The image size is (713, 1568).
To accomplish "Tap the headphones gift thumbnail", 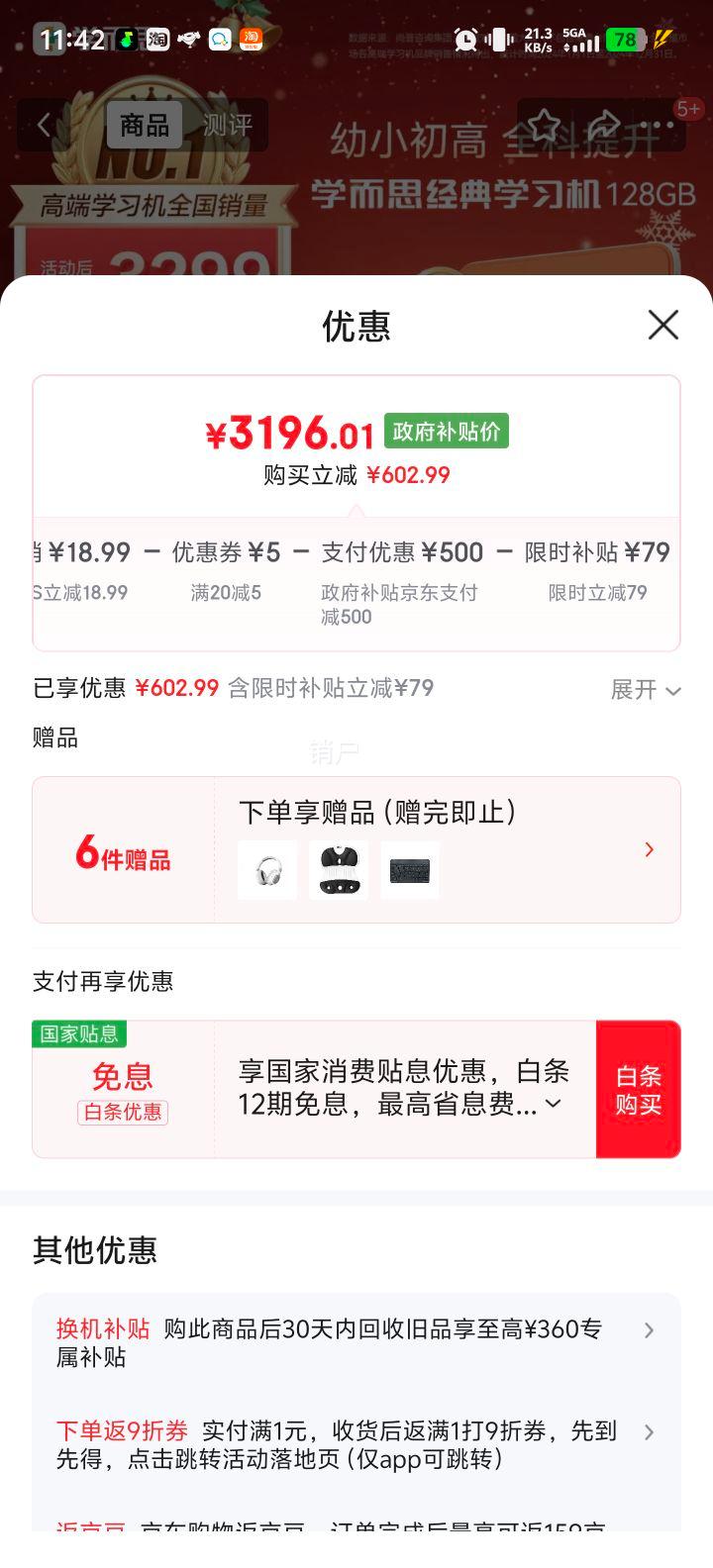I will tap(267, 870).
